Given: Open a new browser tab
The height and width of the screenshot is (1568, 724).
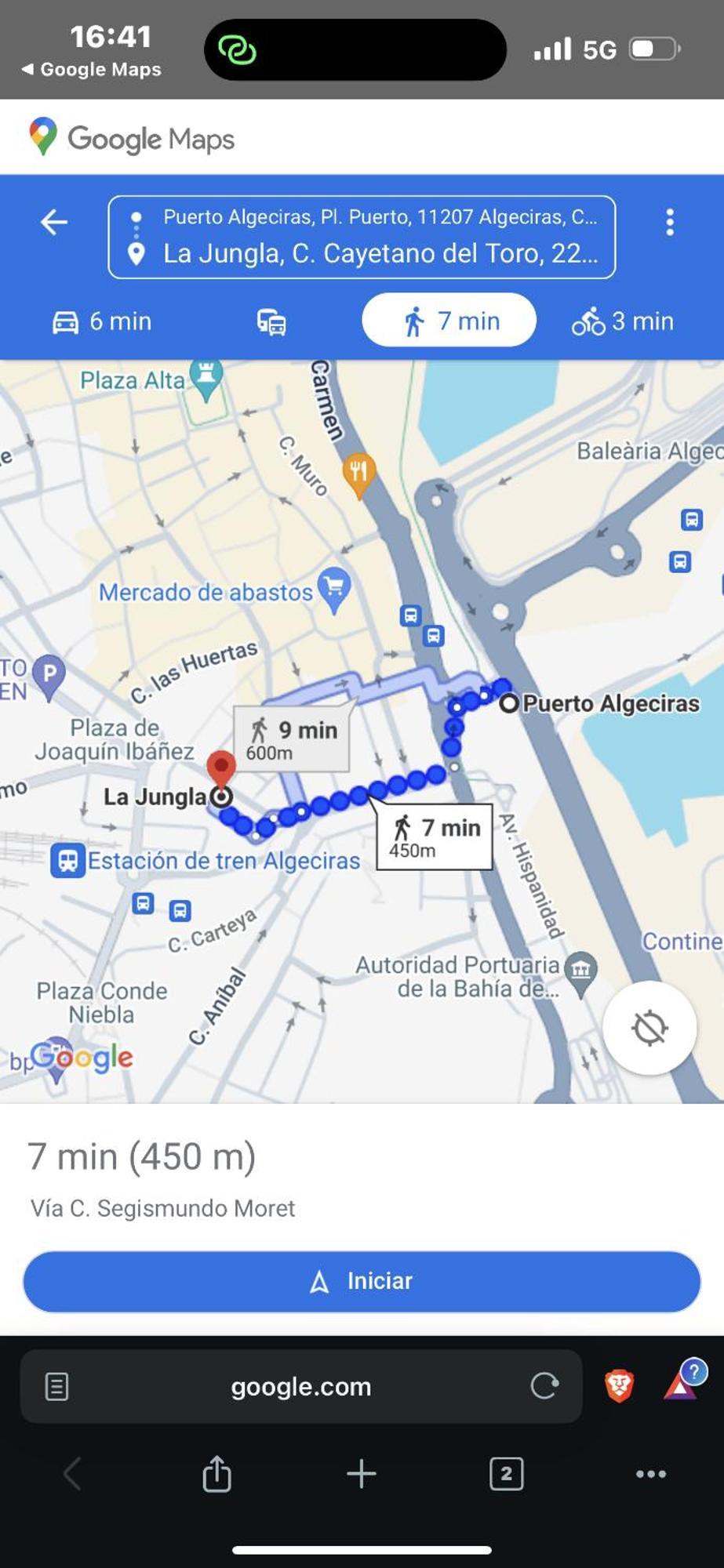Looking at the screenshot, I should click(362, 1474).
